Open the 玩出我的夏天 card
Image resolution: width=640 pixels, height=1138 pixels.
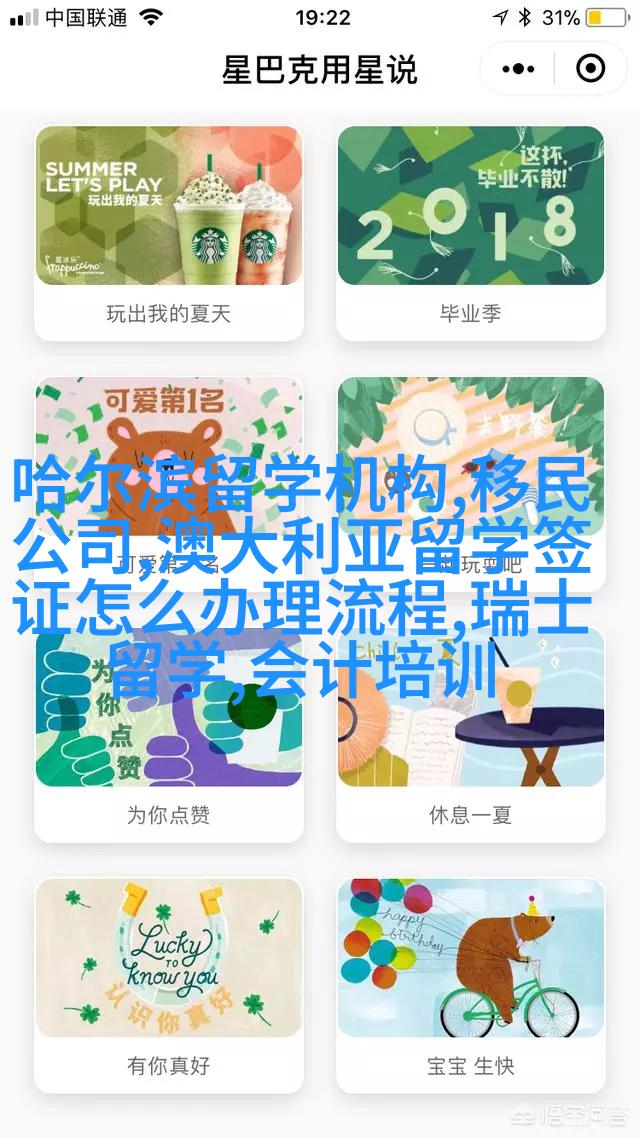pyautogui.click(x=169, y=232)
